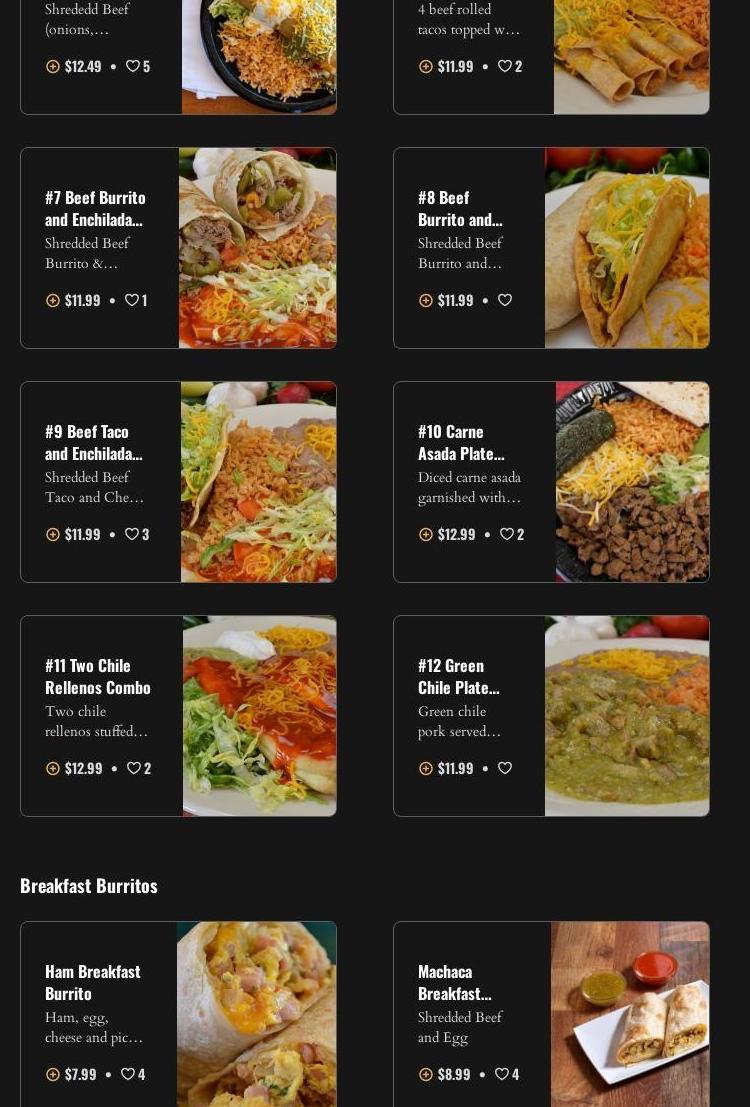Image resolution: width=750 pixels, height=1107 pixels.
Task: Like the #9 Beef Taco and Enchilada item
Action: point(131,534)
